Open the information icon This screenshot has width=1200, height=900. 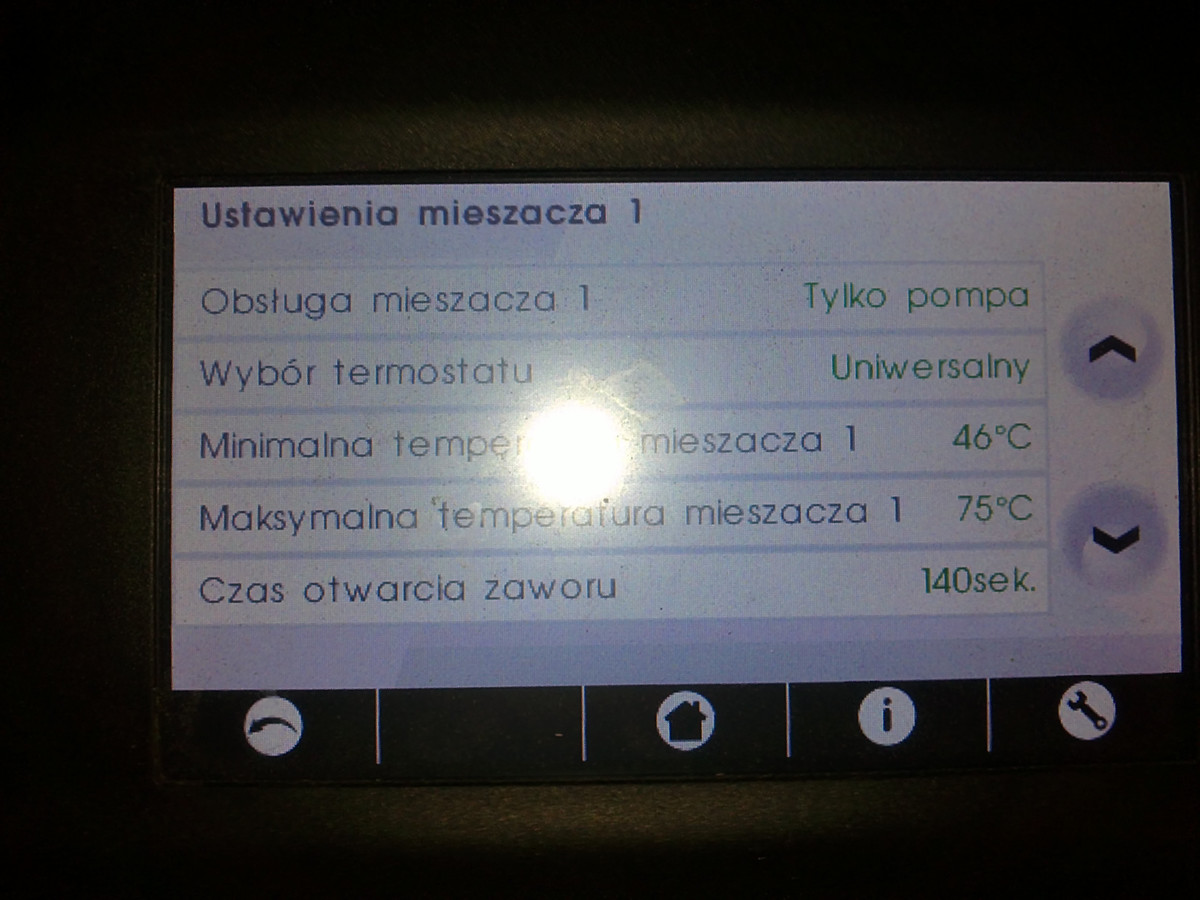pyautogui.click(x=886, y=716)
